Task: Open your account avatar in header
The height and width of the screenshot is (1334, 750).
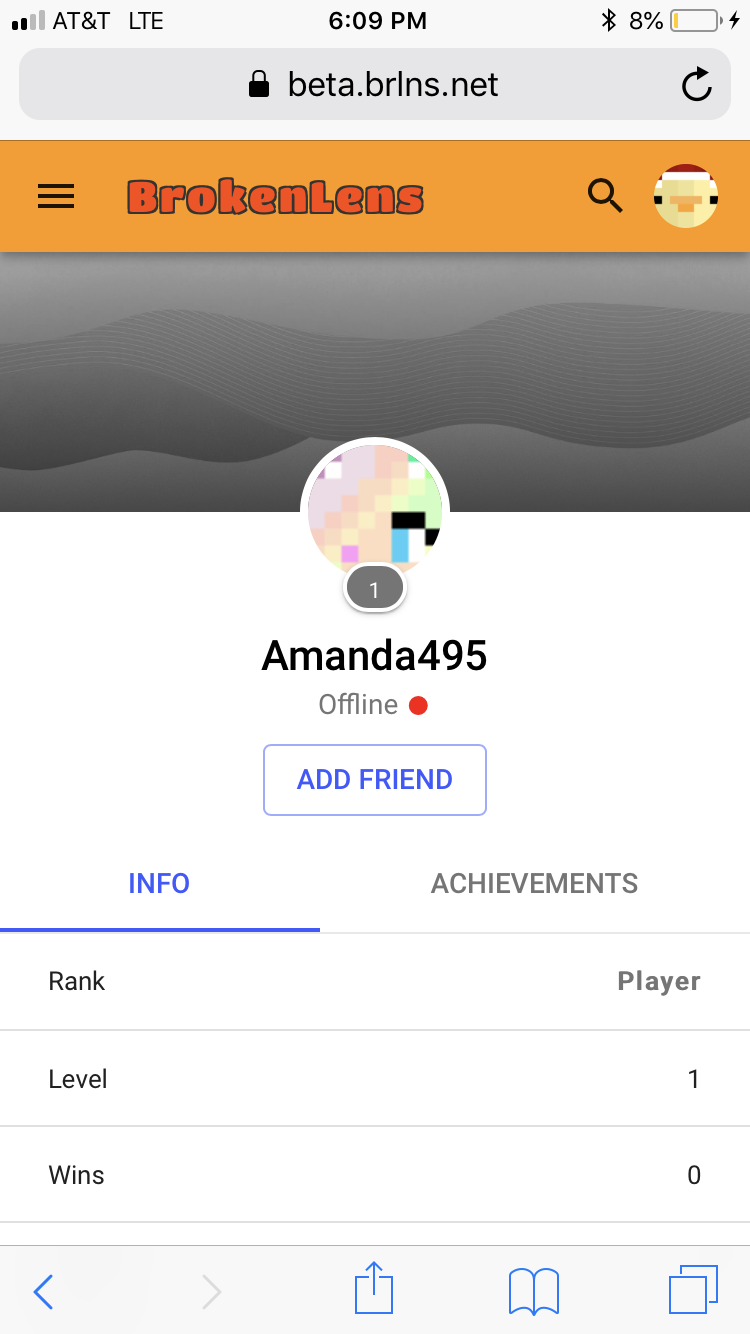Action: coord(686,196)
